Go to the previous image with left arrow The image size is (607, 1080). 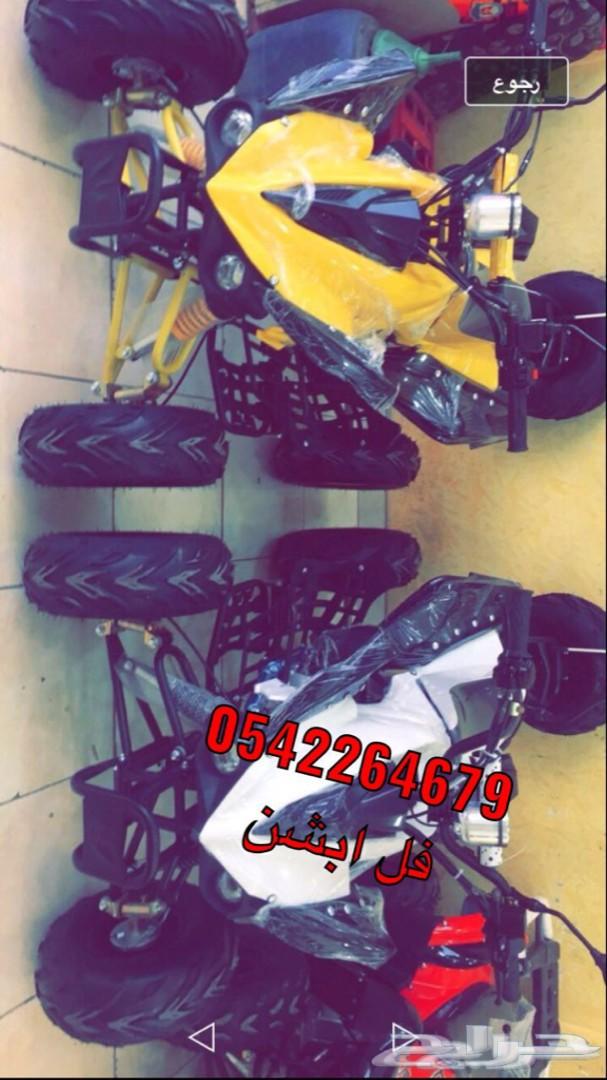click(201, 1037)
